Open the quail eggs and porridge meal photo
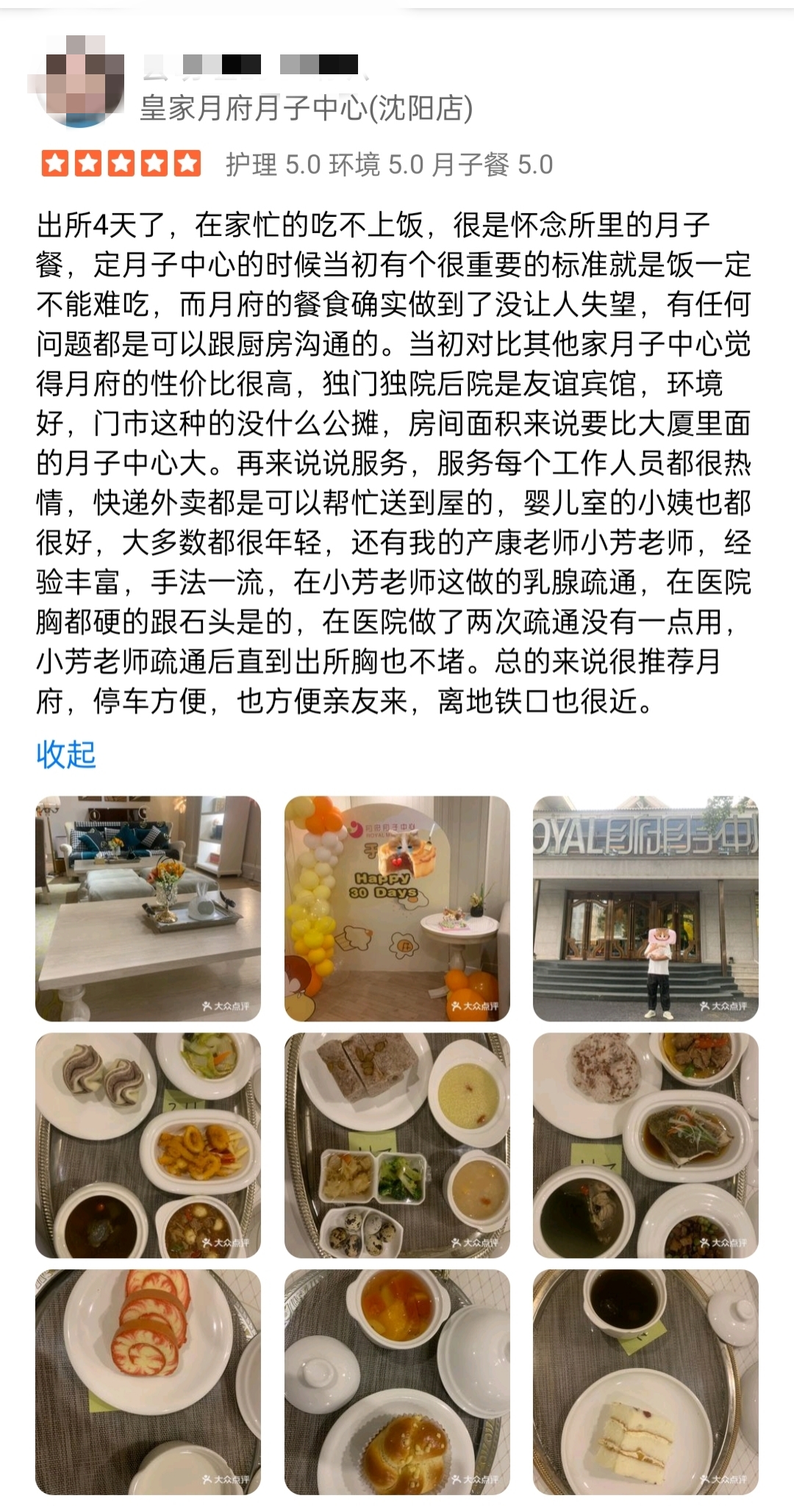Viewport: 794px width, 1512px height. pyautogui.click(x=397, y=1145)
